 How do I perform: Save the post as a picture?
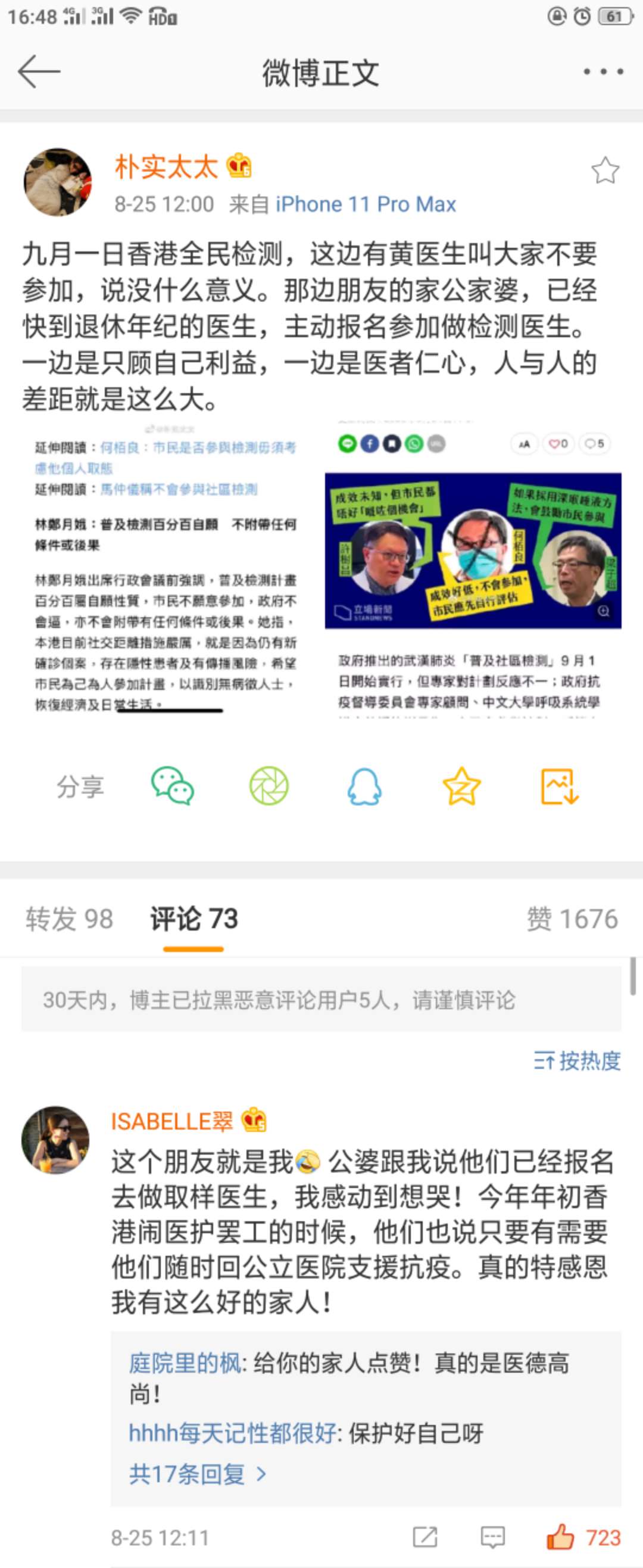pyautogui.click(x=559, y=786)
